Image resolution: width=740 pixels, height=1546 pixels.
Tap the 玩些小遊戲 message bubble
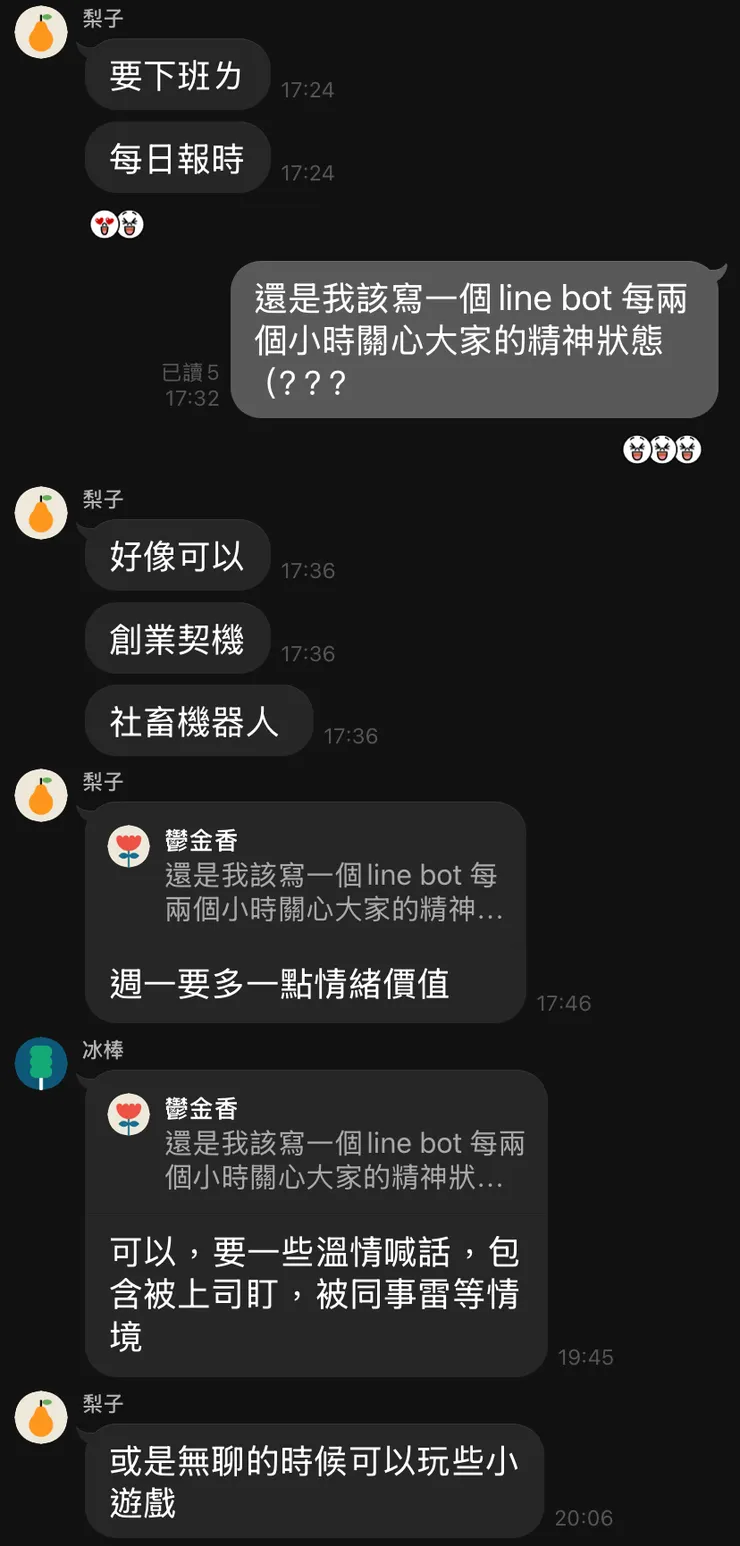coord(315,1481)
